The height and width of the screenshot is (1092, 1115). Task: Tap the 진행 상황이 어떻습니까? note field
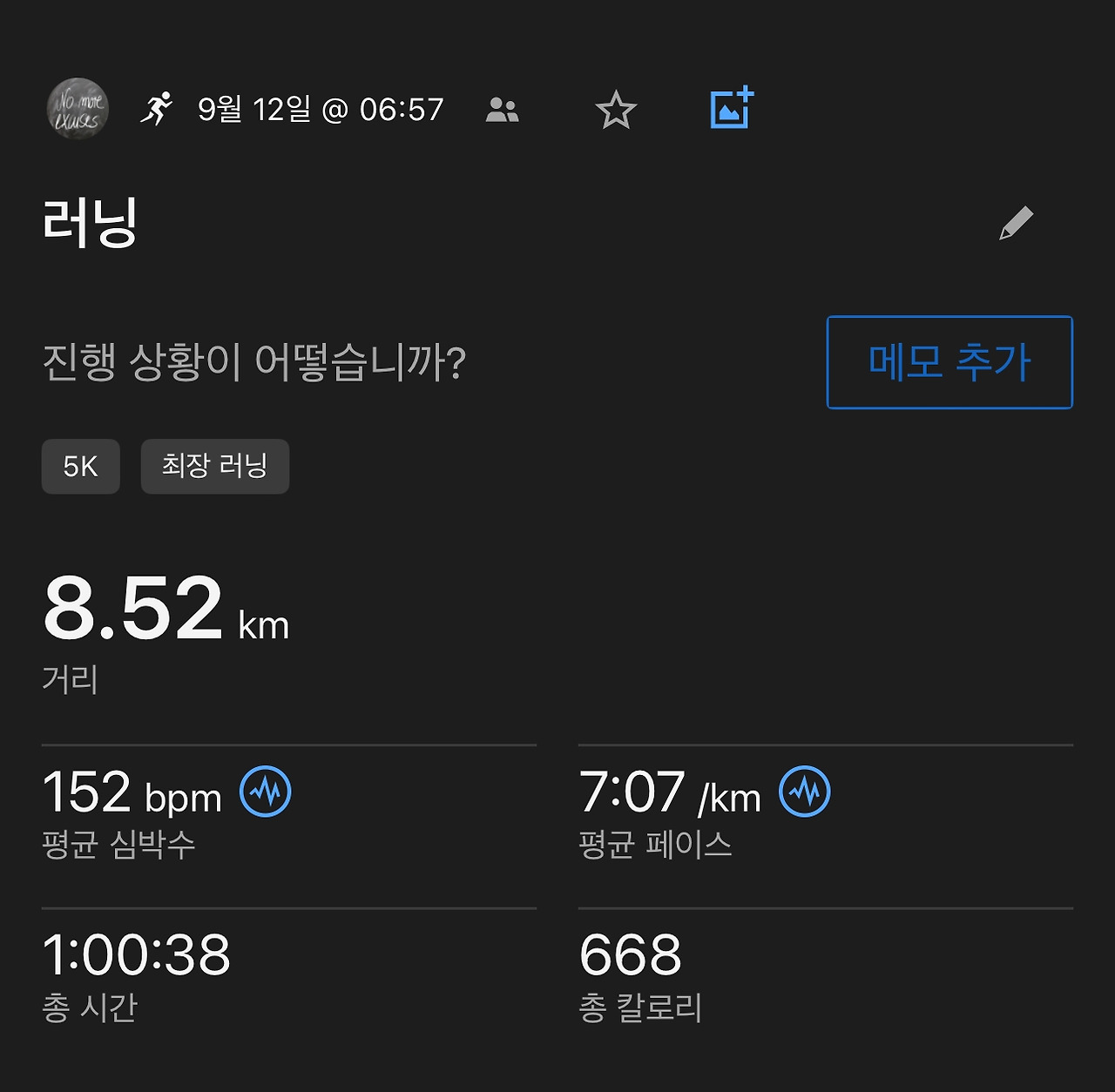coord(254,362)
